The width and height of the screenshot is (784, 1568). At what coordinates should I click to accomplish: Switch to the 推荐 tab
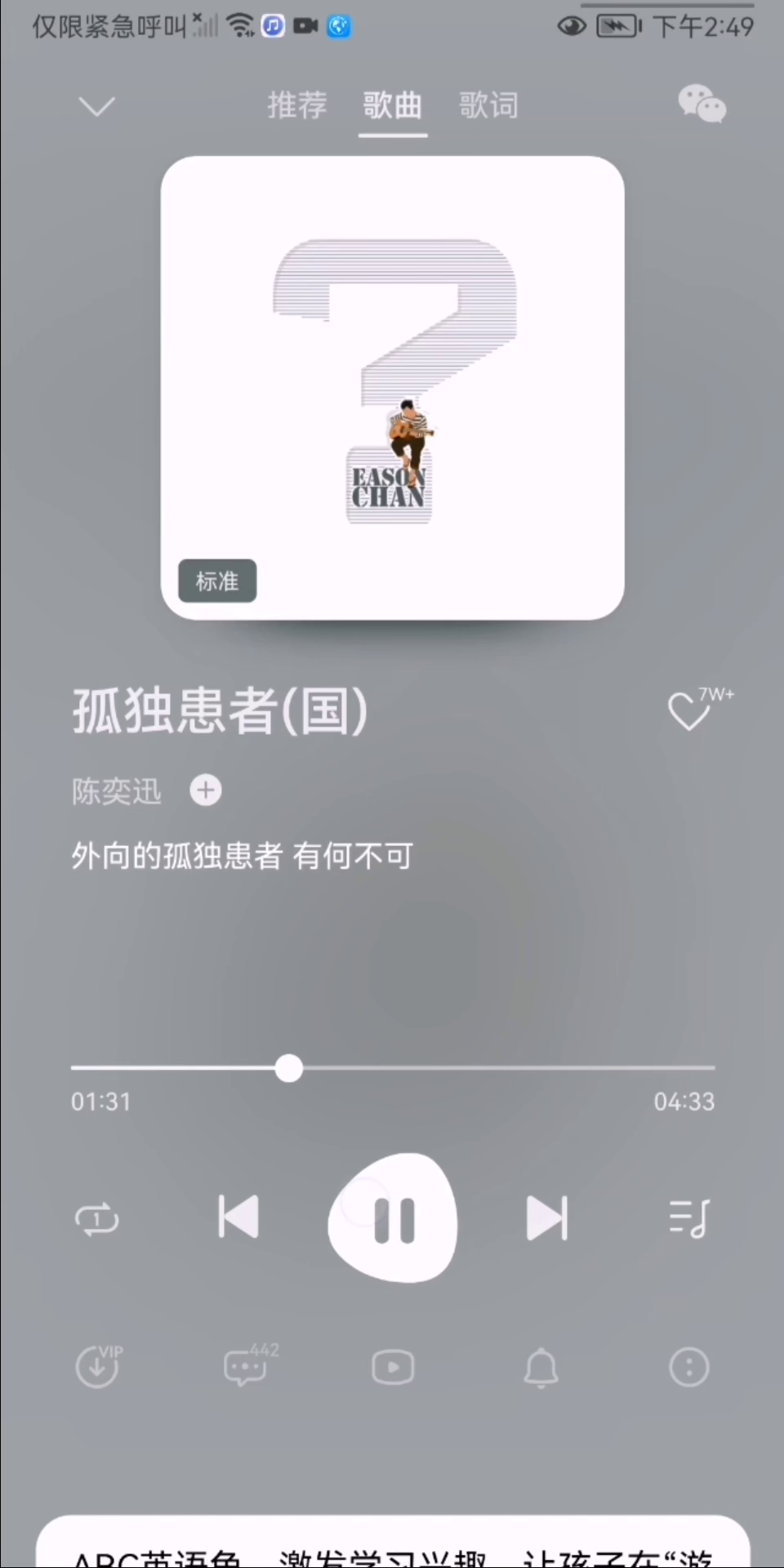[297, 105]
